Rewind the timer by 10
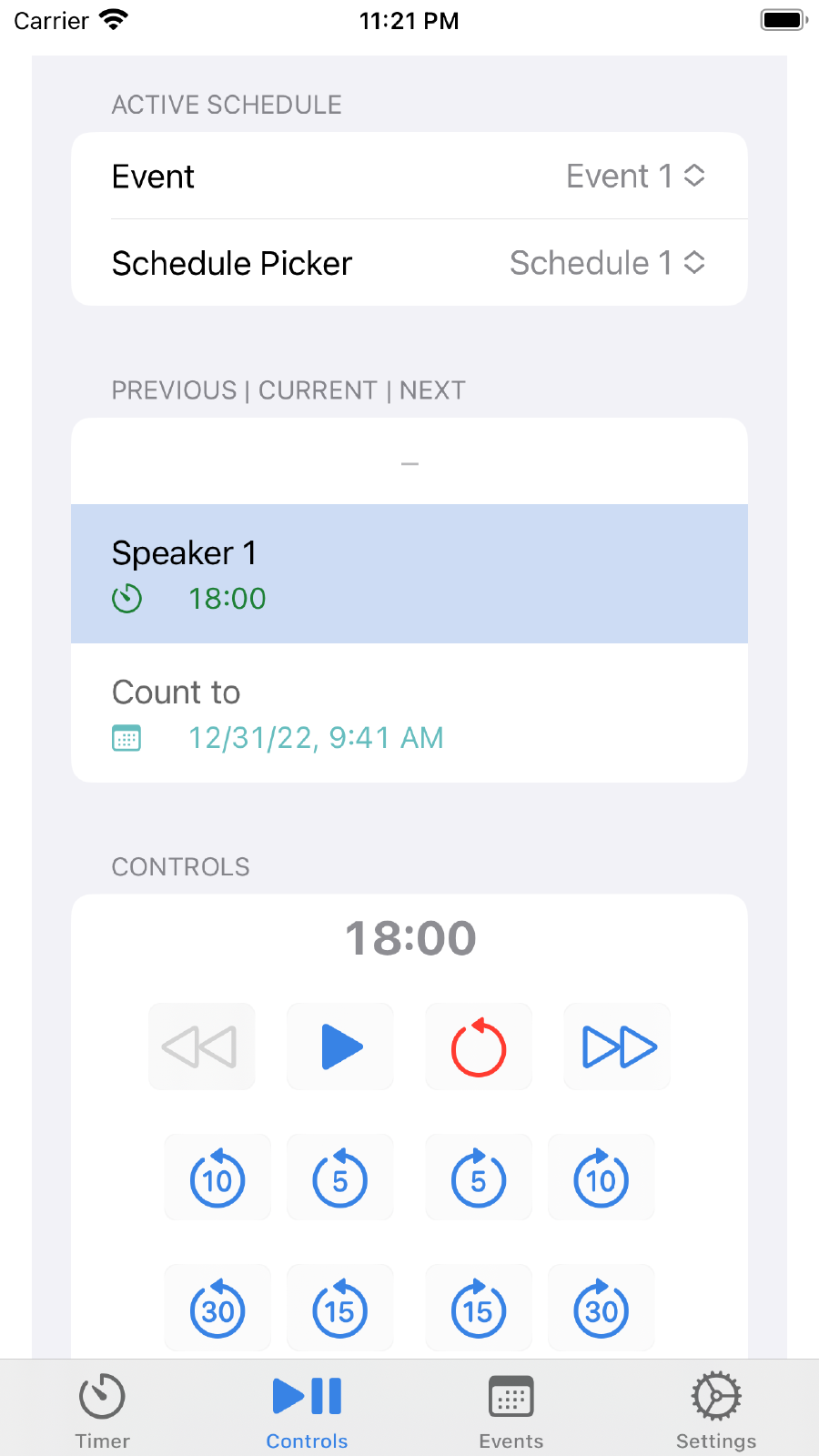819x1456 pixels. click(x=217, y=1178)
